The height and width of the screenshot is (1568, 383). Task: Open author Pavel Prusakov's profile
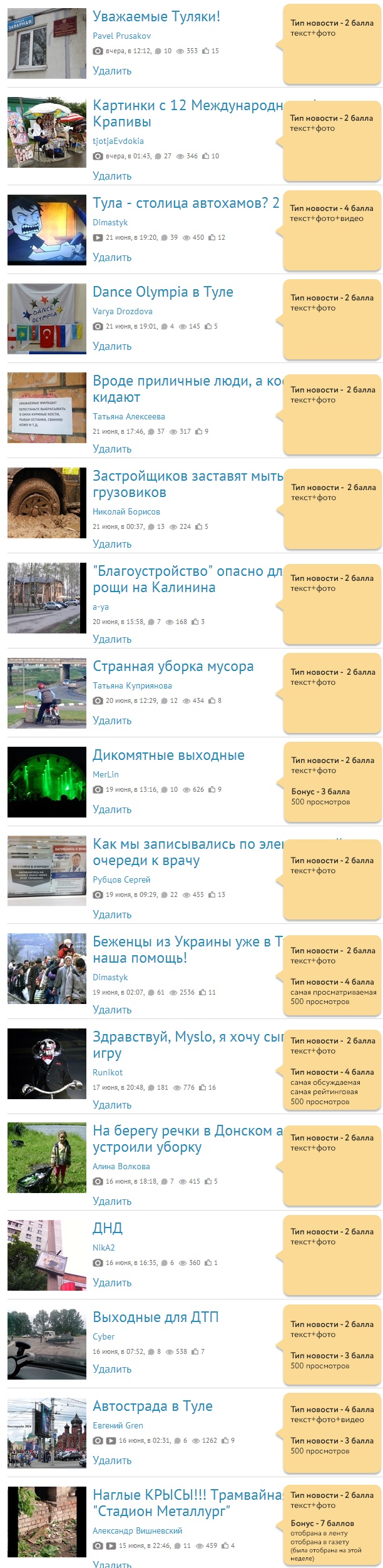point(121,36)
